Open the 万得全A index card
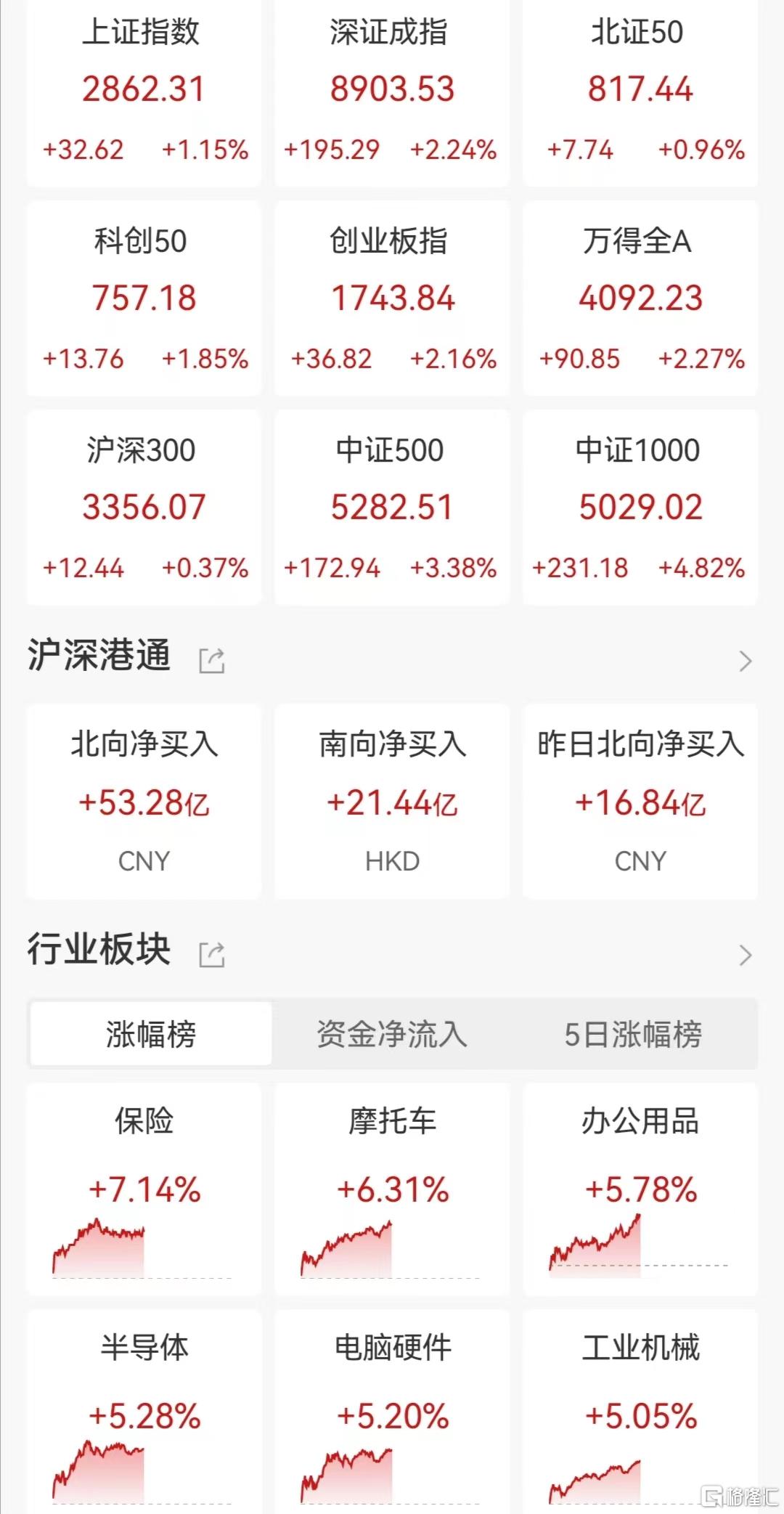The width and height of the screenshot is (784, 1514). (x=640, y=298)
